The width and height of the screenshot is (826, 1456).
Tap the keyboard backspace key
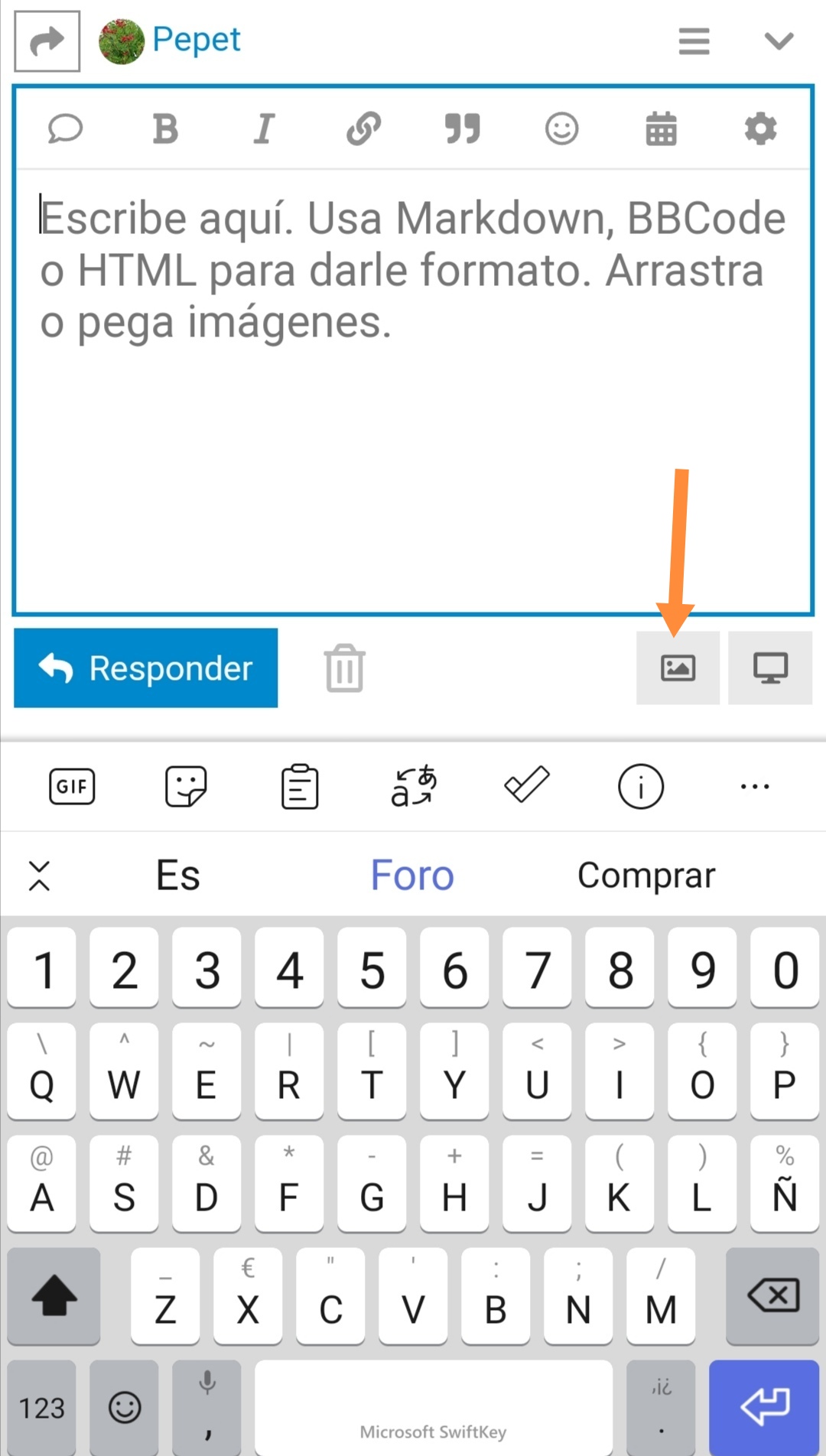click(x=772, y=1295)
